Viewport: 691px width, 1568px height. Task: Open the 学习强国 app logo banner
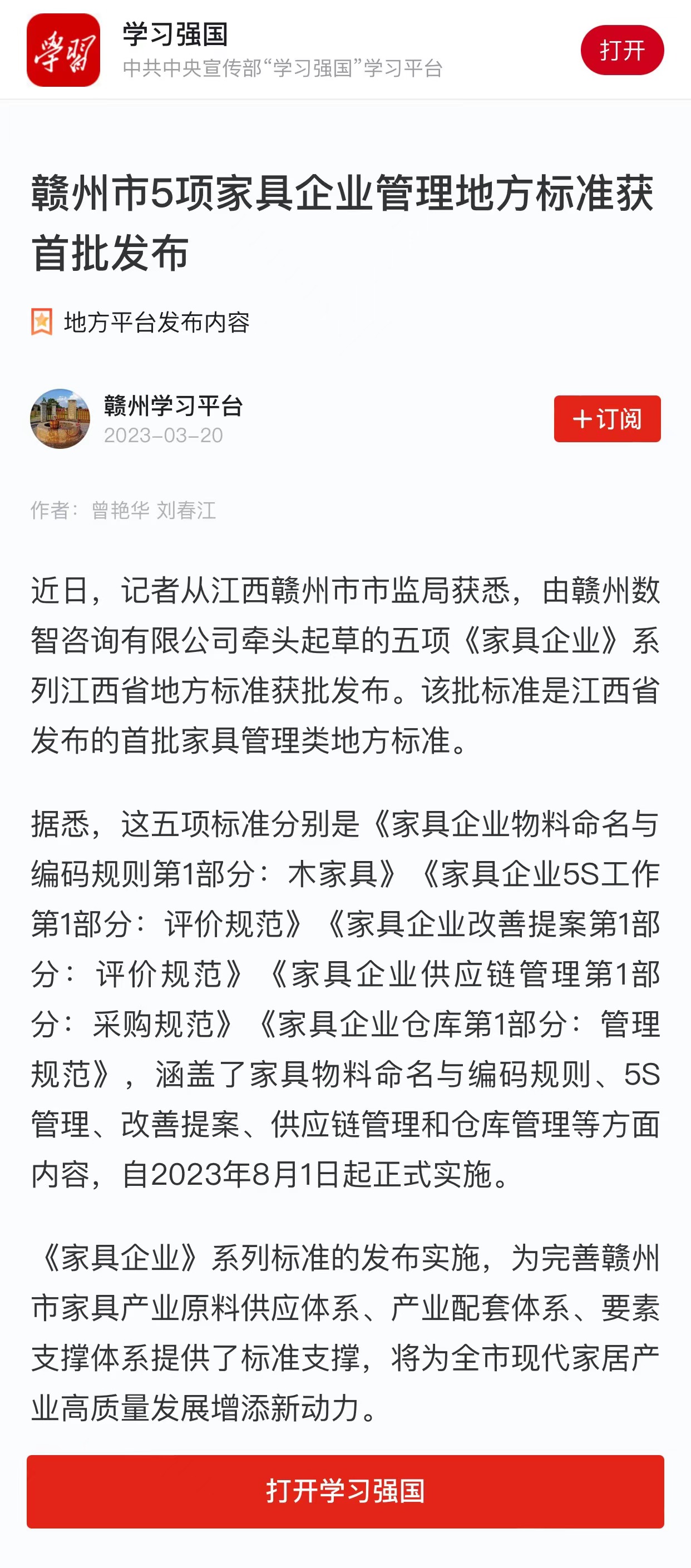click(63, 50)
